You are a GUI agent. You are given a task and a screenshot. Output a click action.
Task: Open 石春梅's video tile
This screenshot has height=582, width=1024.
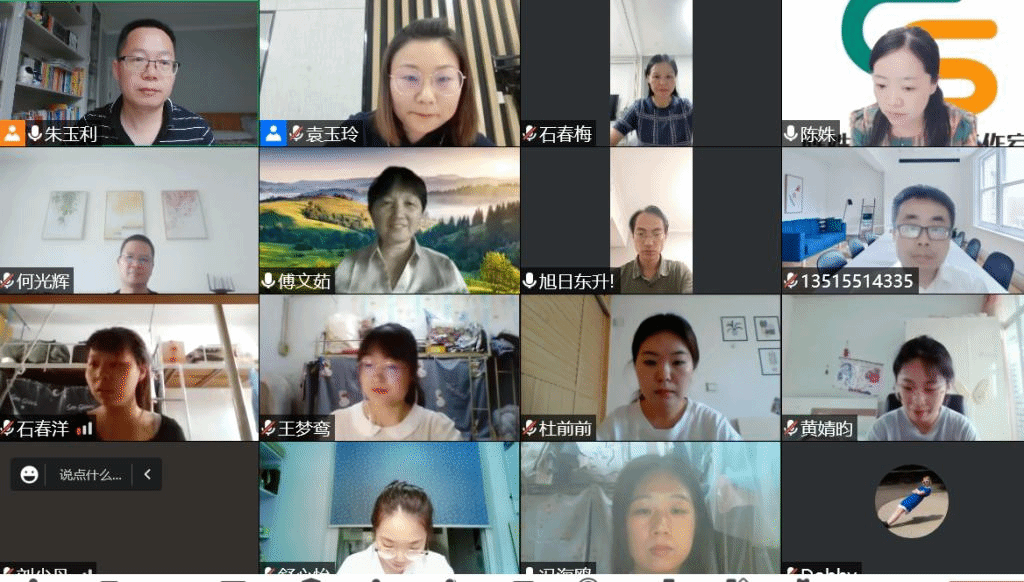tap(651, 73)
